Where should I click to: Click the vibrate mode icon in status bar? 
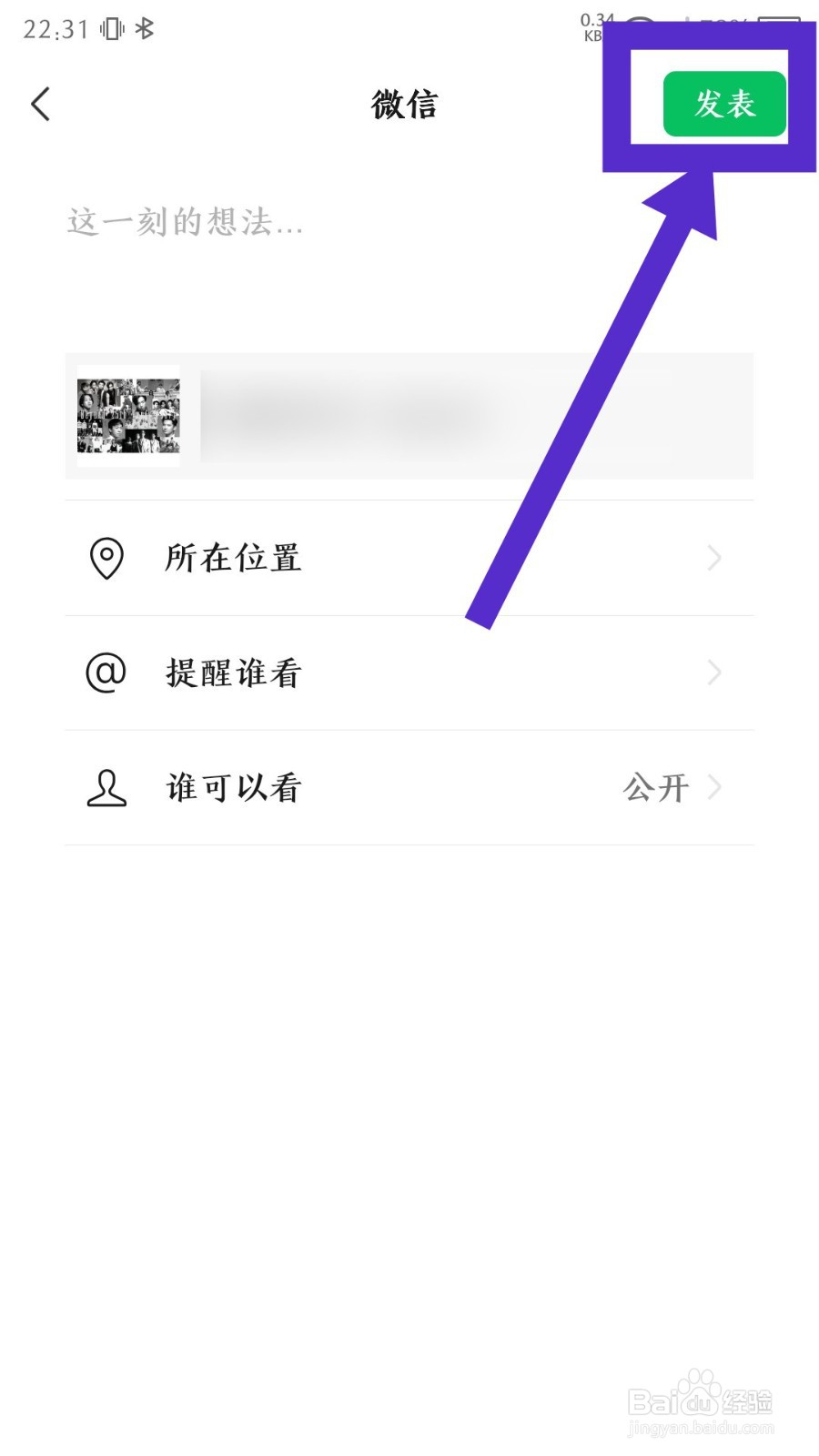tap(109, 28)
